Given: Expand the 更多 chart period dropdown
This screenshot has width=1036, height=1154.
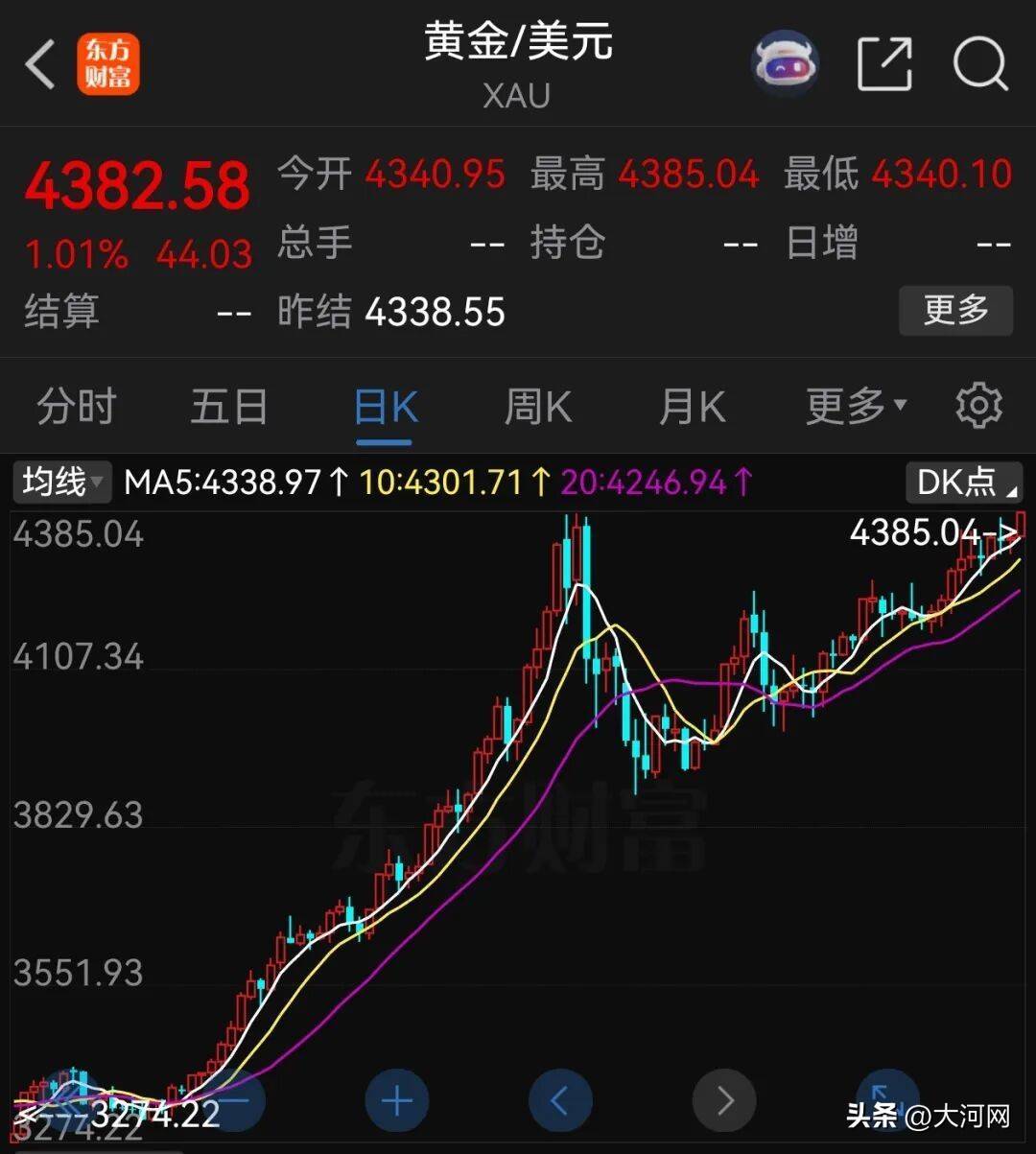Looking at the screenshot, I should tap(855, 407).
